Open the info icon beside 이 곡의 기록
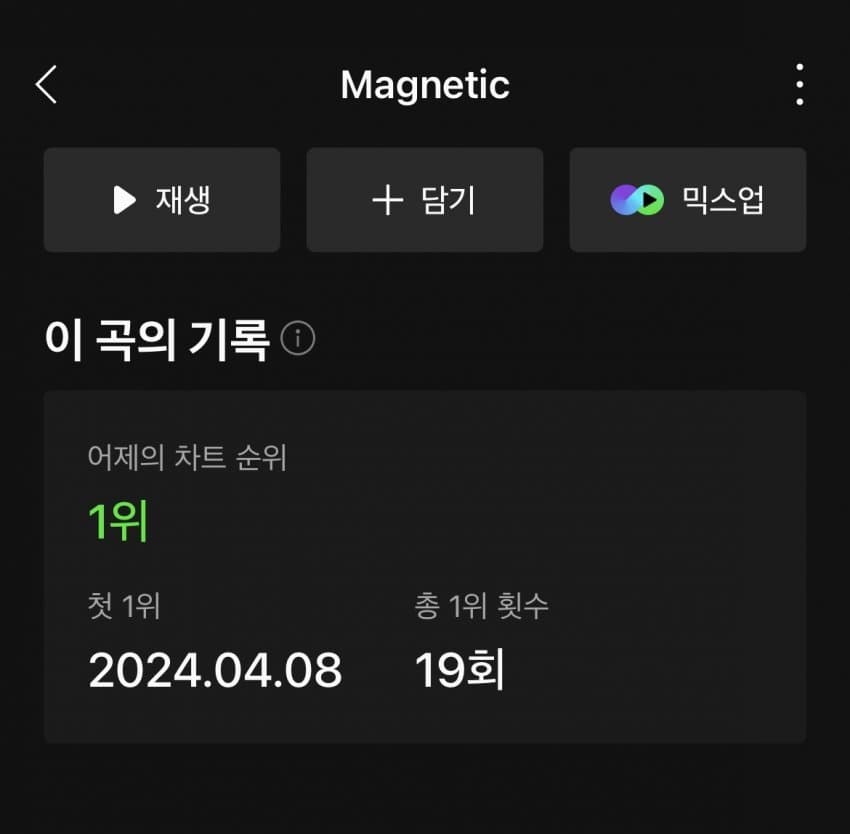The width and height of the screenshot is (850, 834). click(x=298, y=339)
